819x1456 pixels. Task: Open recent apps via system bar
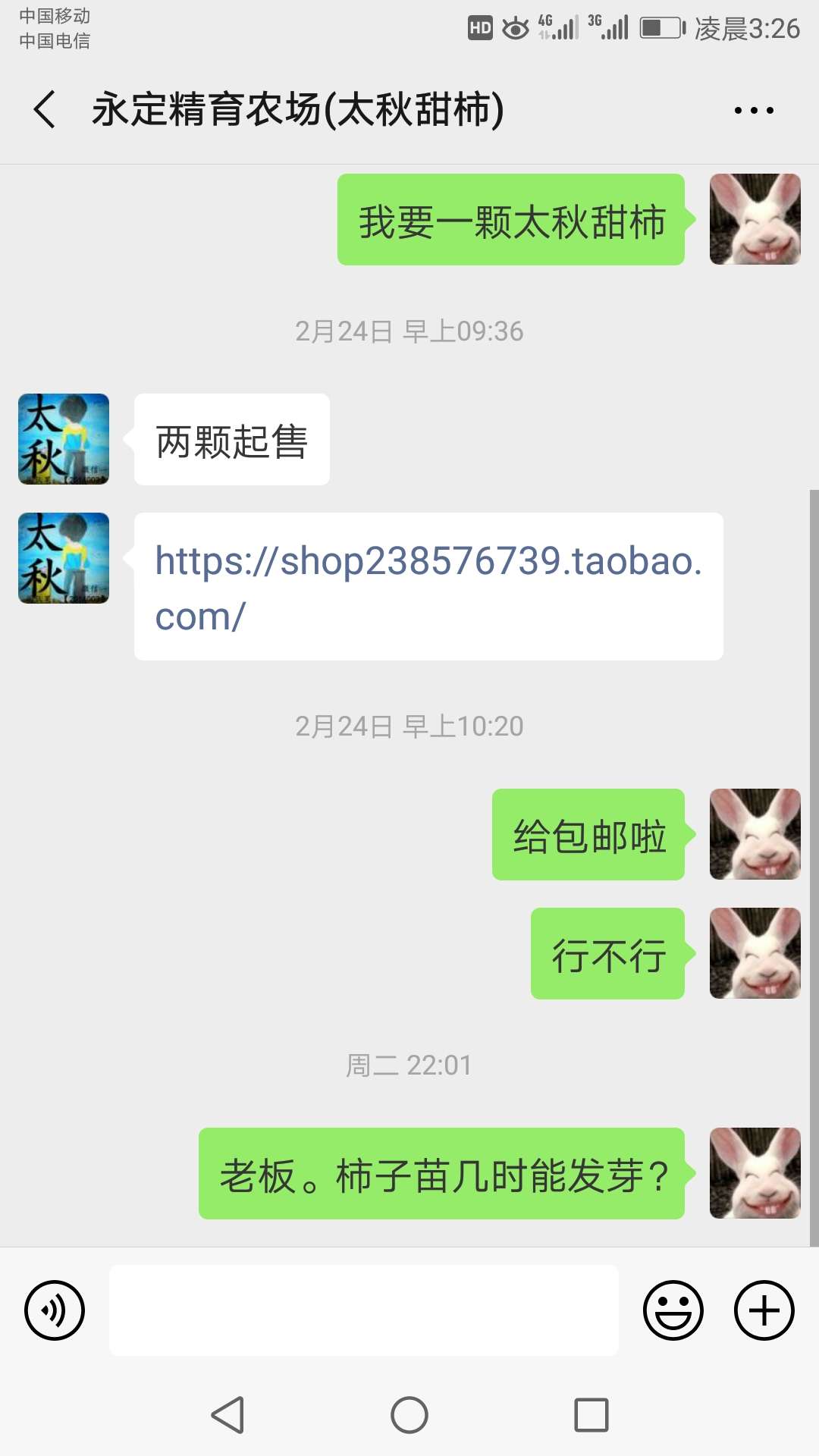click(591, 1415)
